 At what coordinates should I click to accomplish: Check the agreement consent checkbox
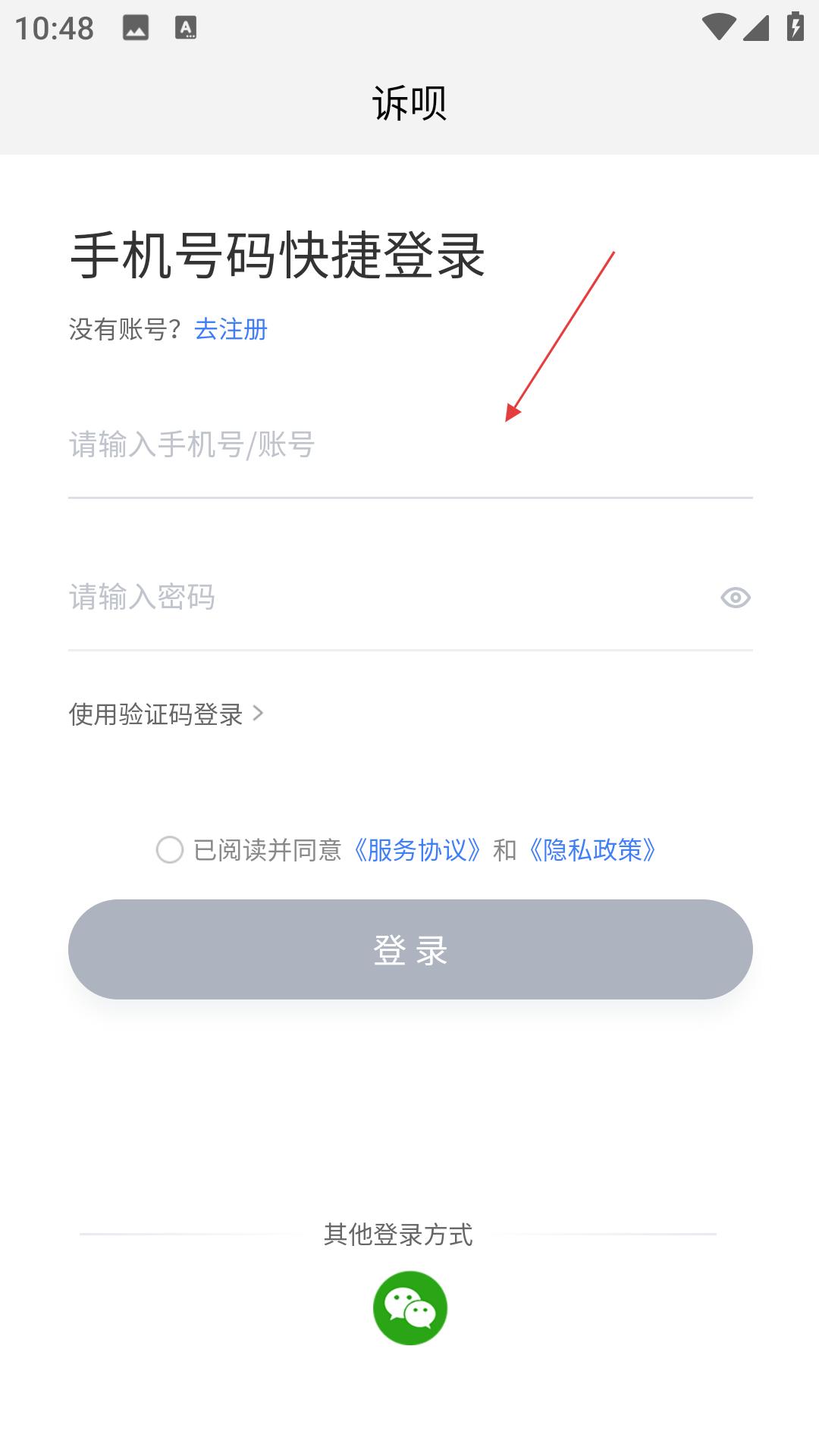pyautogui.click(x=170, y=850)
